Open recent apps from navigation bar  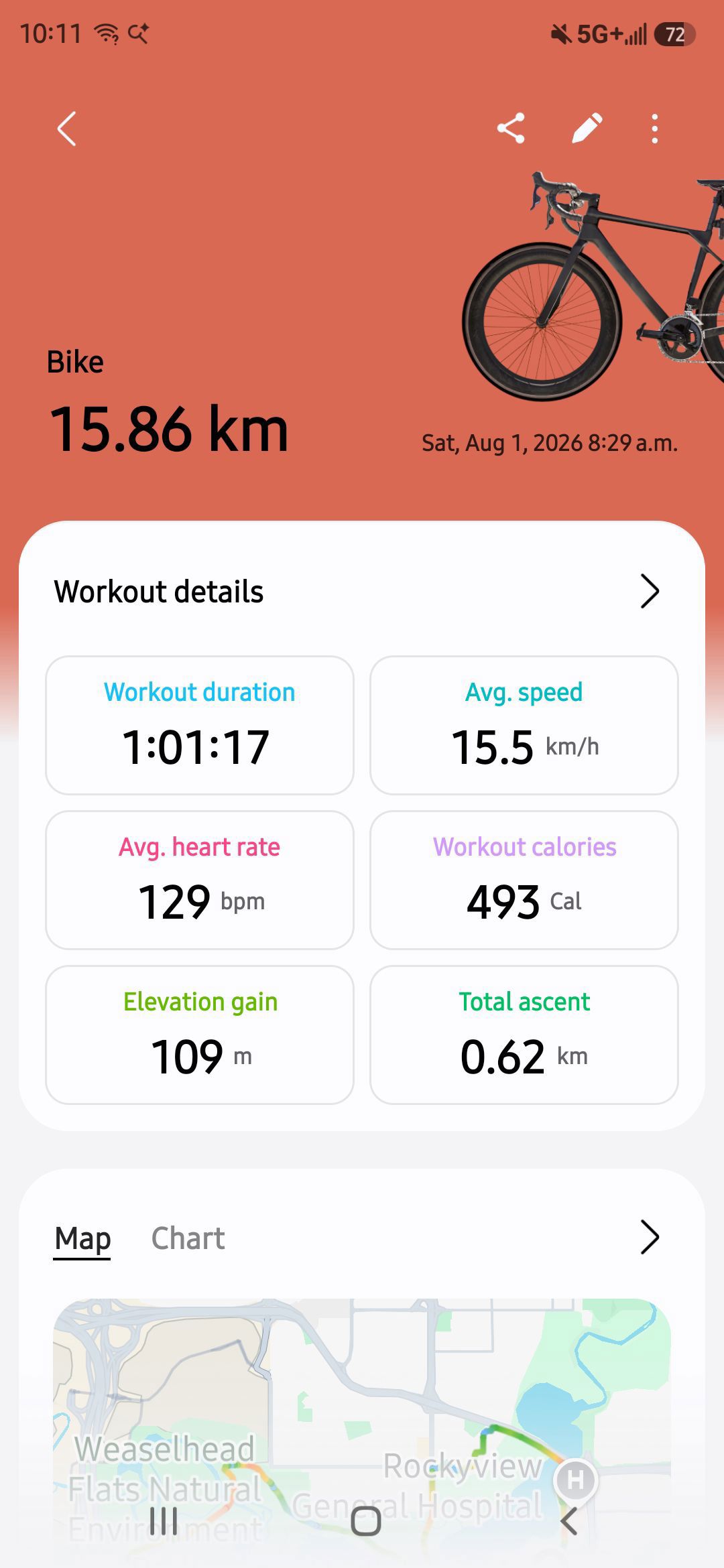tap(164, 1520)
